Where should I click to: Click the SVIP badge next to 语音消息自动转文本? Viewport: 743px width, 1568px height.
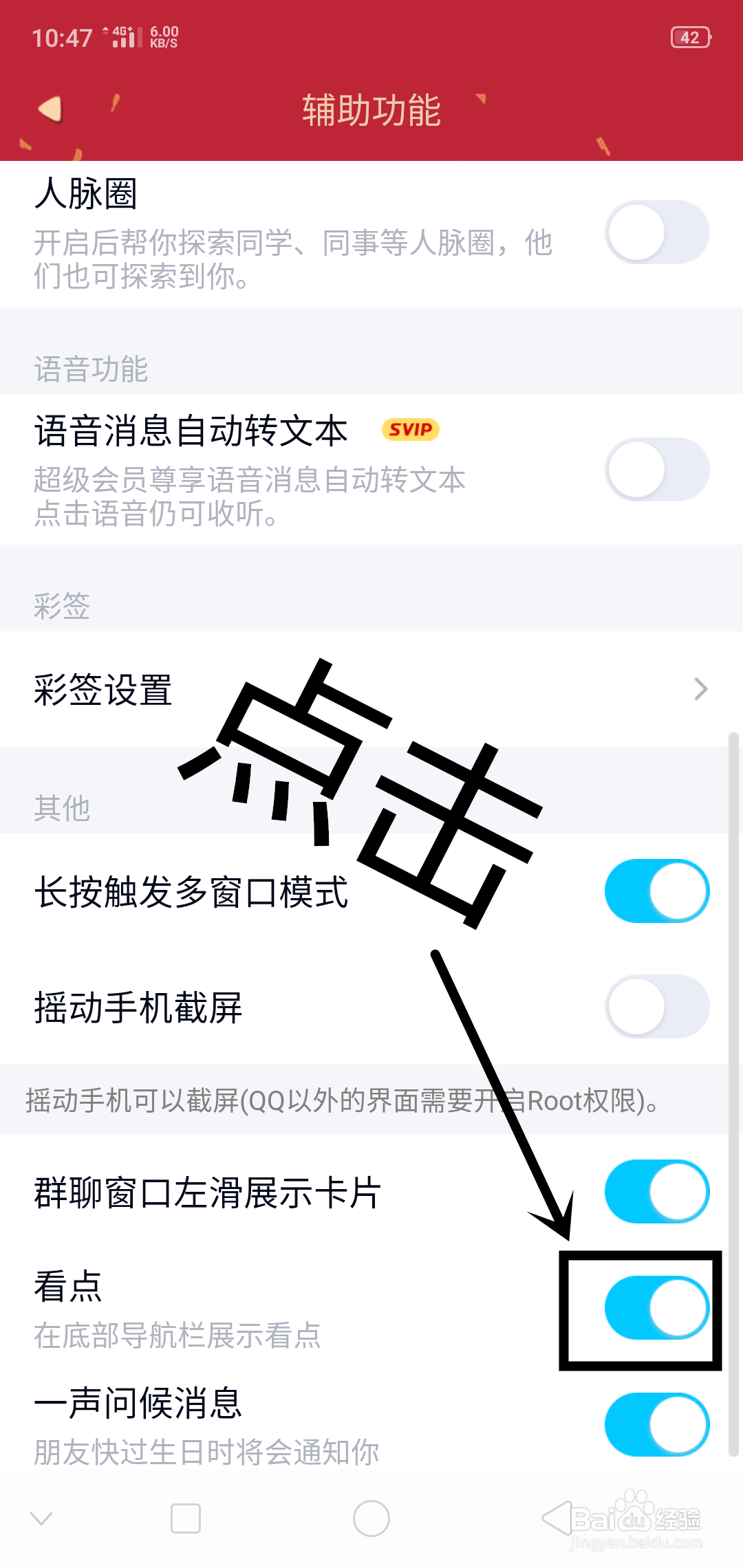tap(411, 430)
